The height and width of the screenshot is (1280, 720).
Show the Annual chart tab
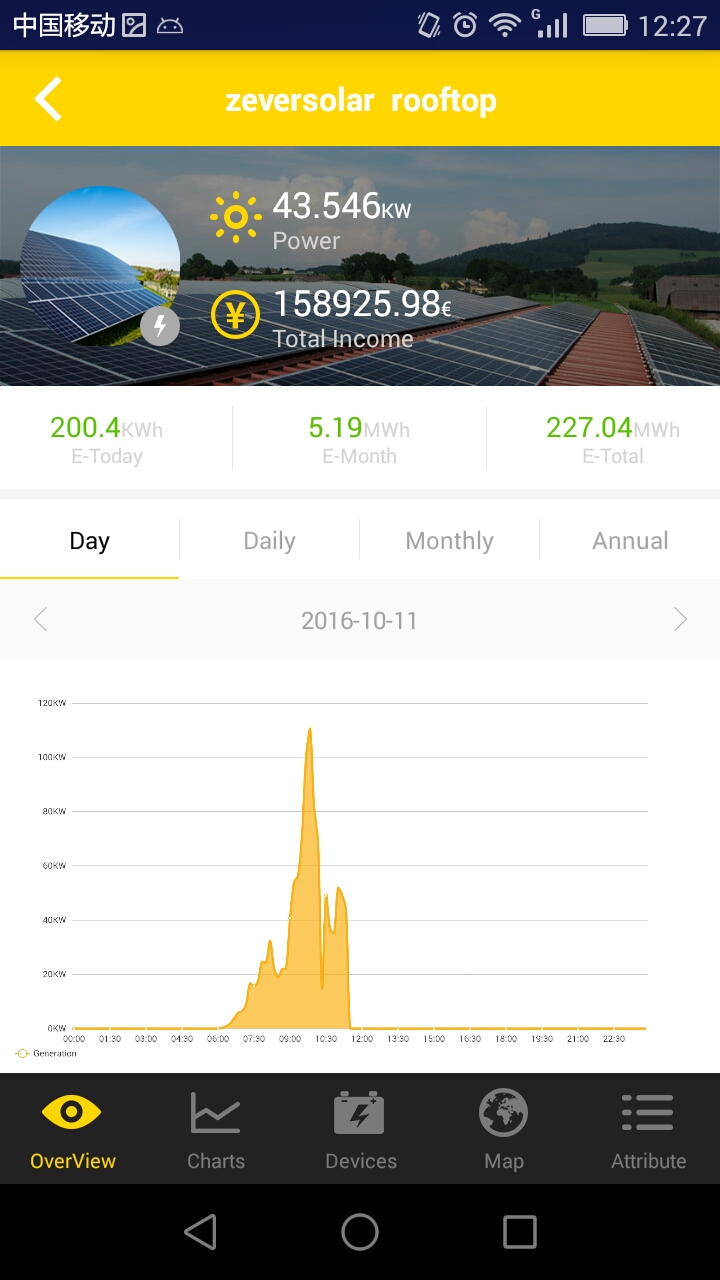tap(630, 541)
